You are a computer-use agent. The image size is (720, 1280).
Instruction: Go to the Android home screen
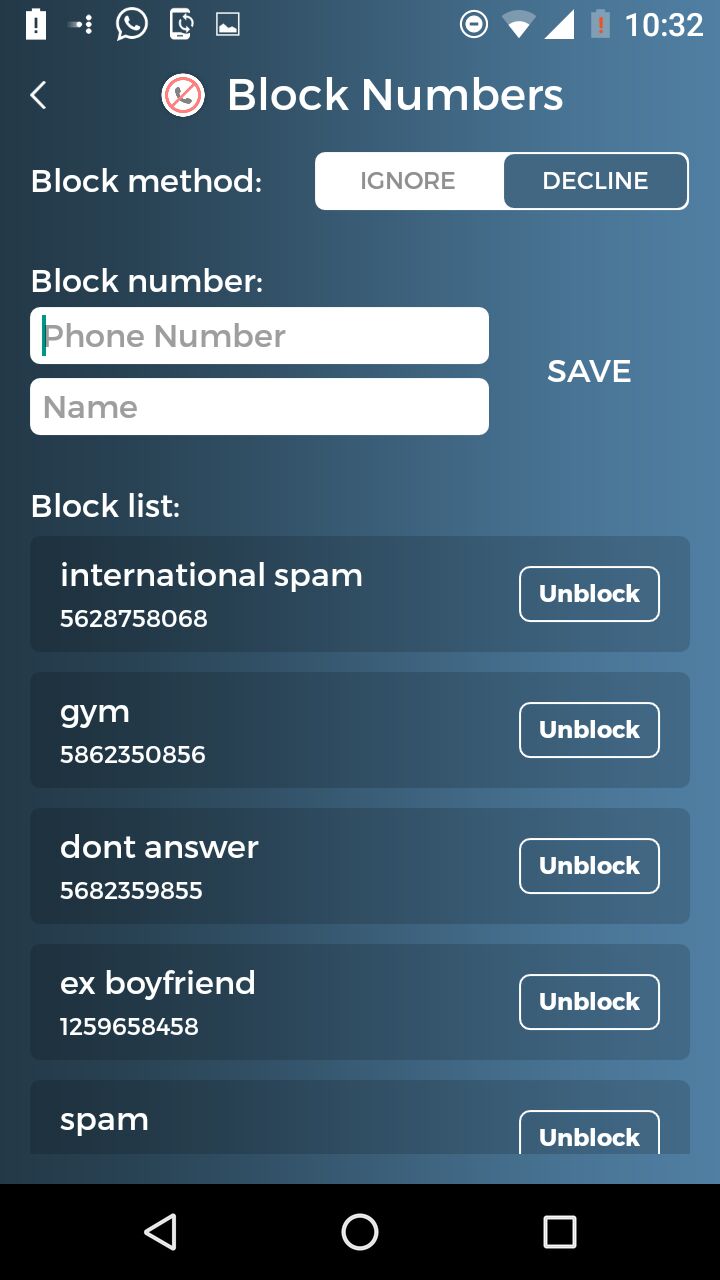[360, 1232]
